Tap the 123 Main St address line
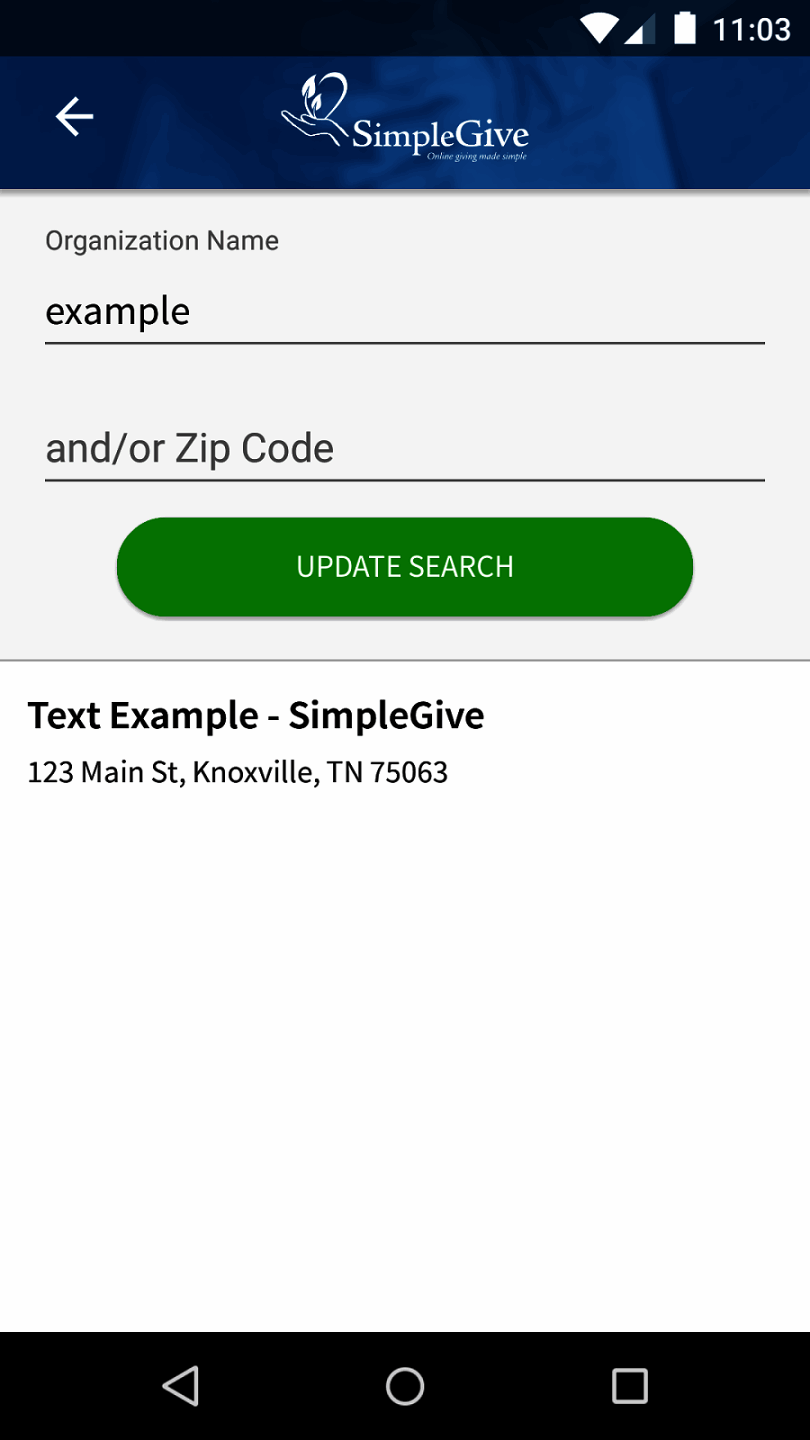The height and width of the screenshot is (1440, 810). coord(240,772)
